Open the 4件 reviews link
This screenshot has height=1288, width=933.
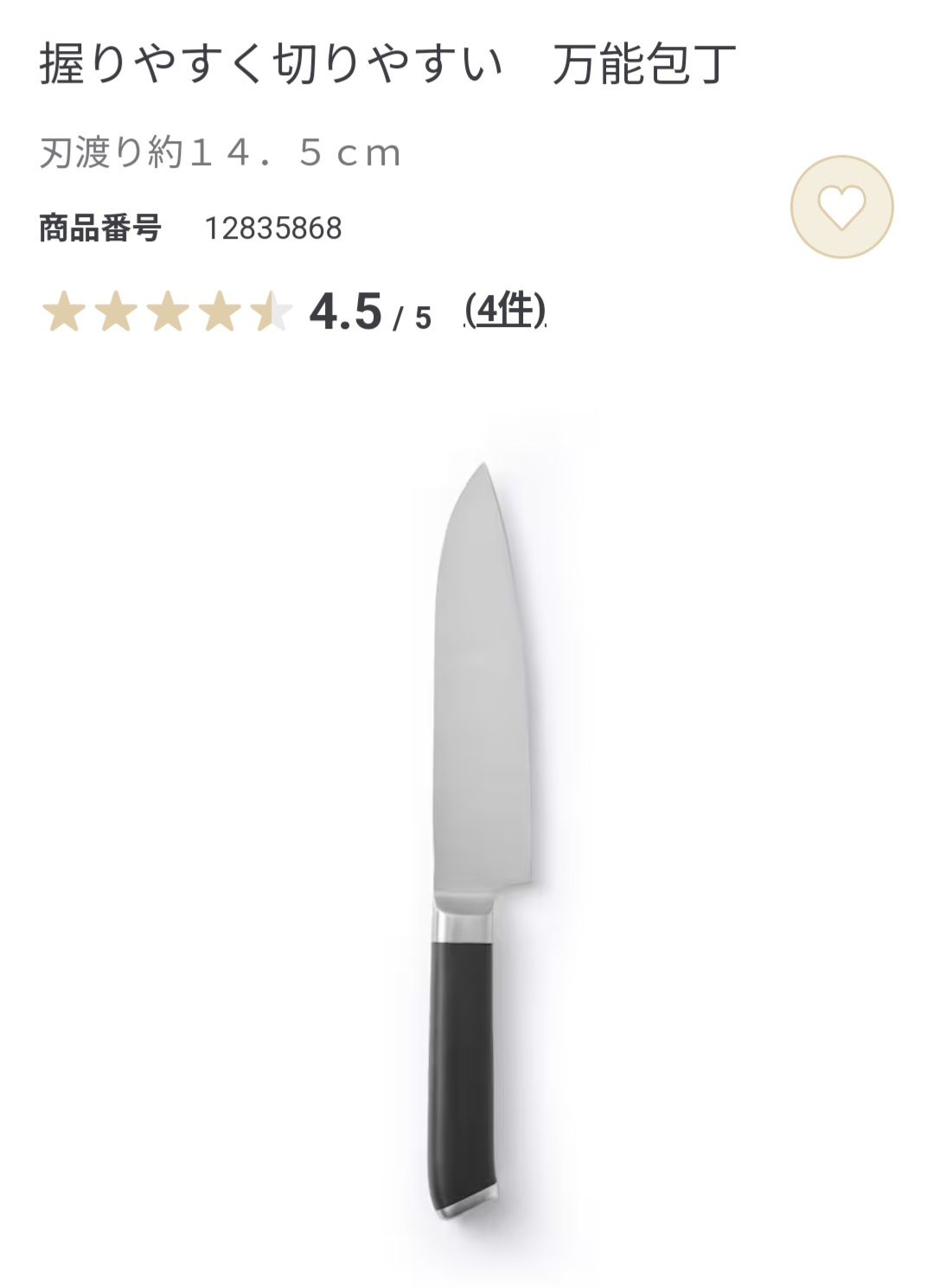click(x=505, y=310)
